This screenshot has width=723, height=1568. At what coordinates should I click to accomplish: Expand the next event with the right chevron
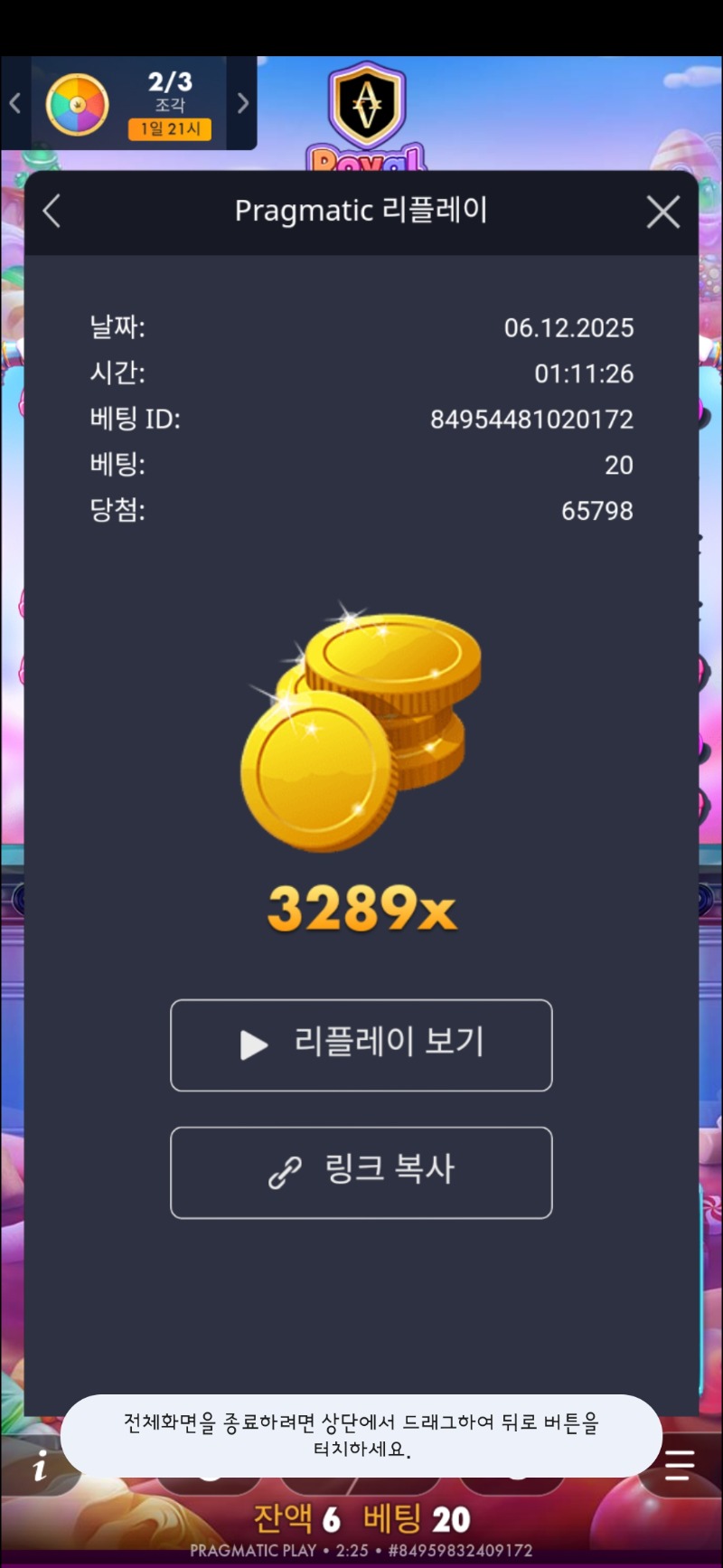tap(242, 103)
